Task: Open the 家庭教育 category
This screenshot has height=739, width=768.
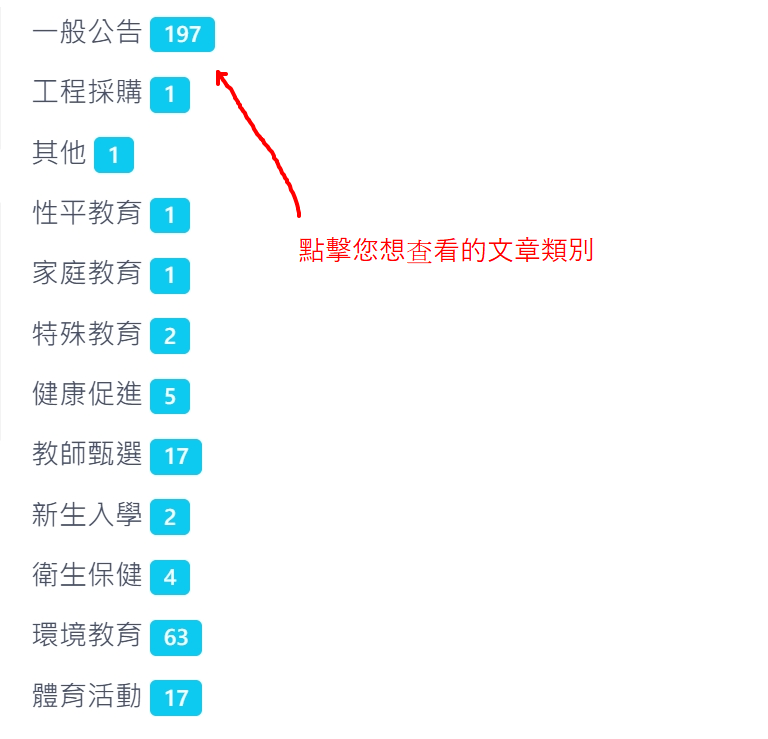Action: (87, 274)
